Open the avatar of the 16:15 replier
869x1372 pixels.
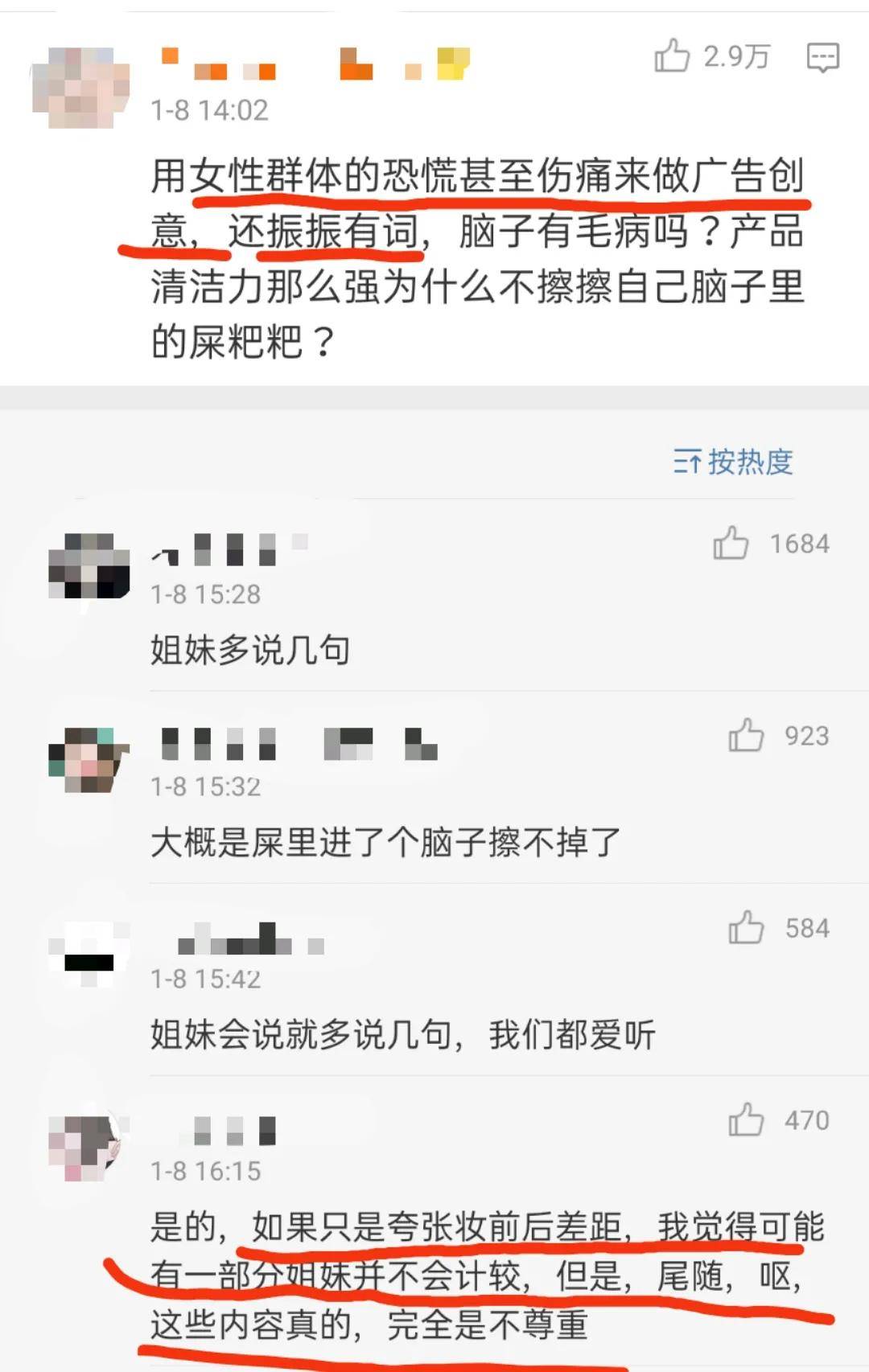point(87,1148)
